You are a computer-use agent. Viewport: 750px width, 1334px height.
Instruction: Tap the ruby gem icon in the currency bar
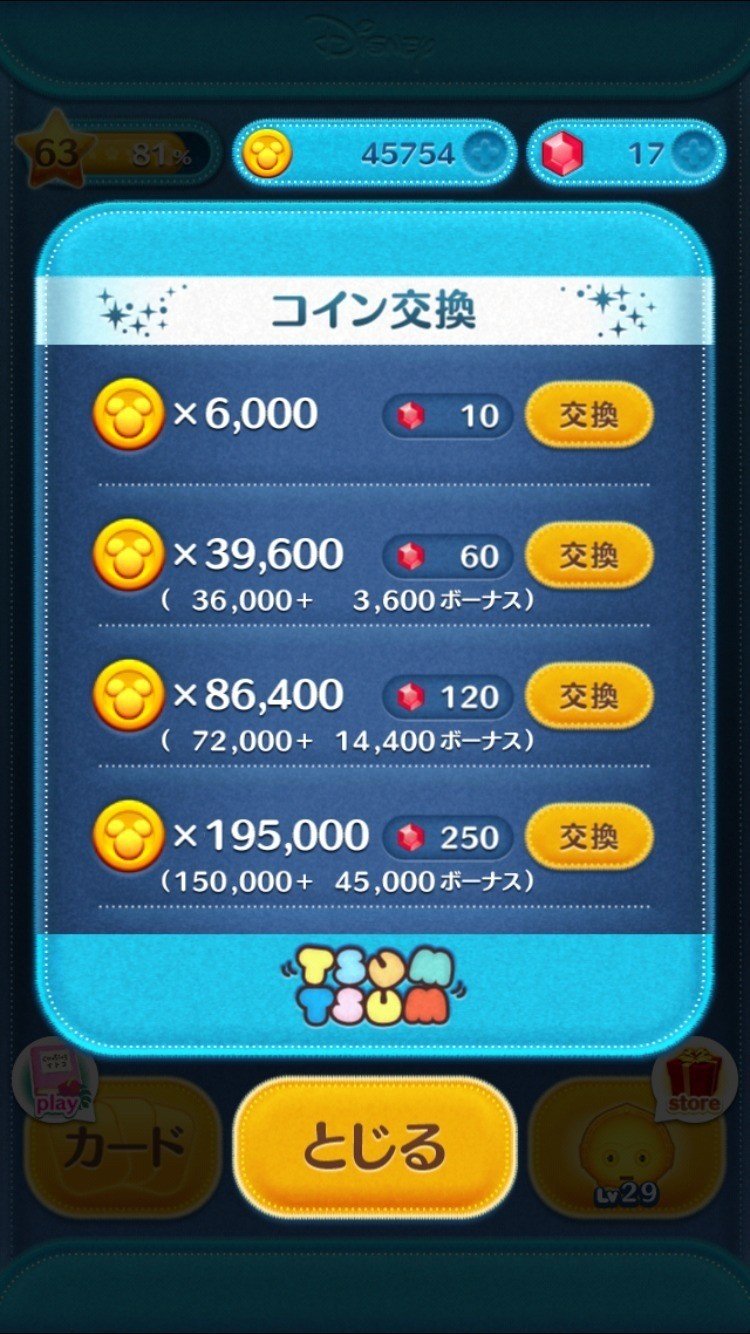(x=562, y=154)
